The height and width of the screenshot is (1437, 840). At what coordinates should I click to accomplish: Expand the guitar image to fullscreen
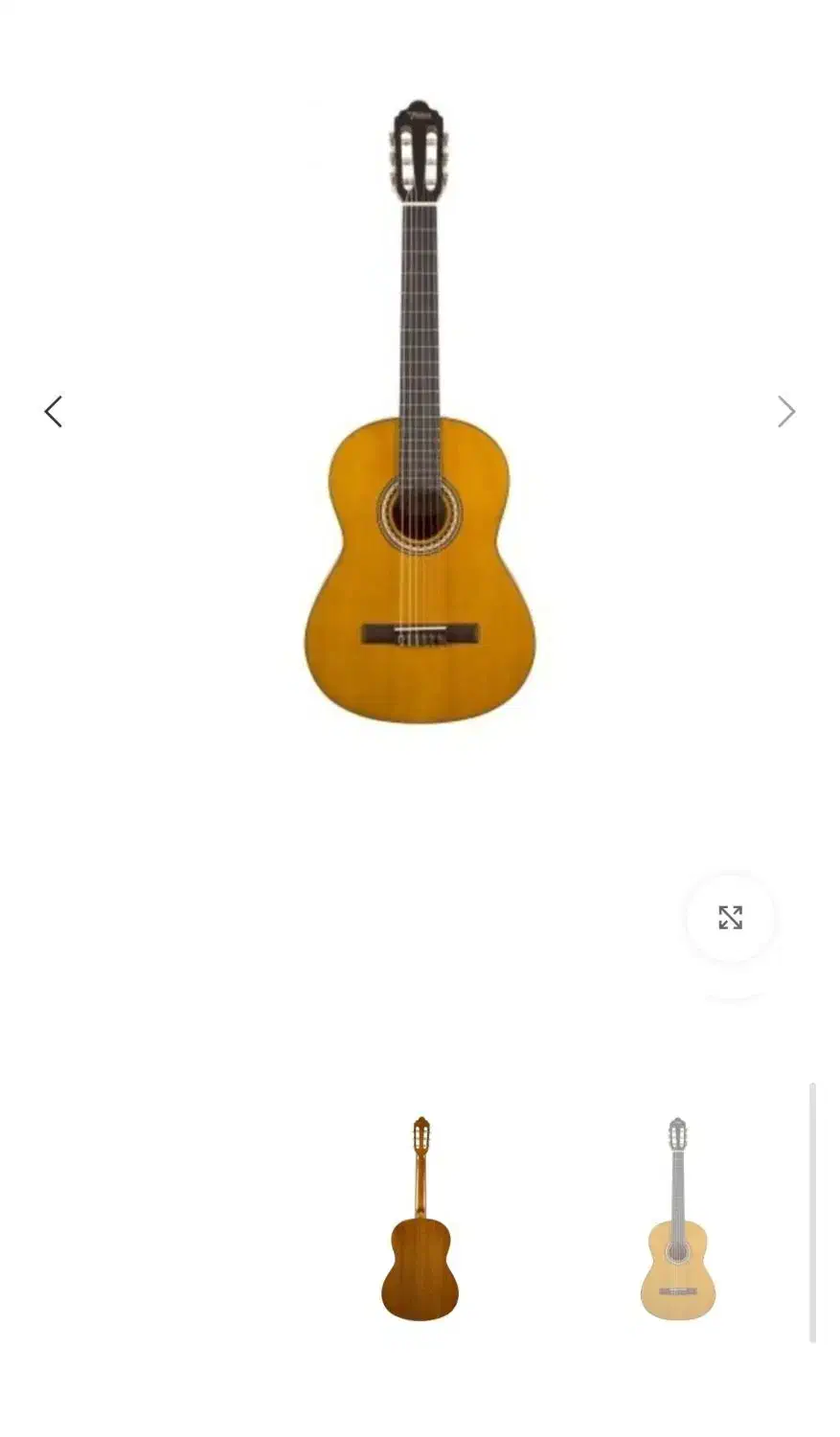coord(730,918)
